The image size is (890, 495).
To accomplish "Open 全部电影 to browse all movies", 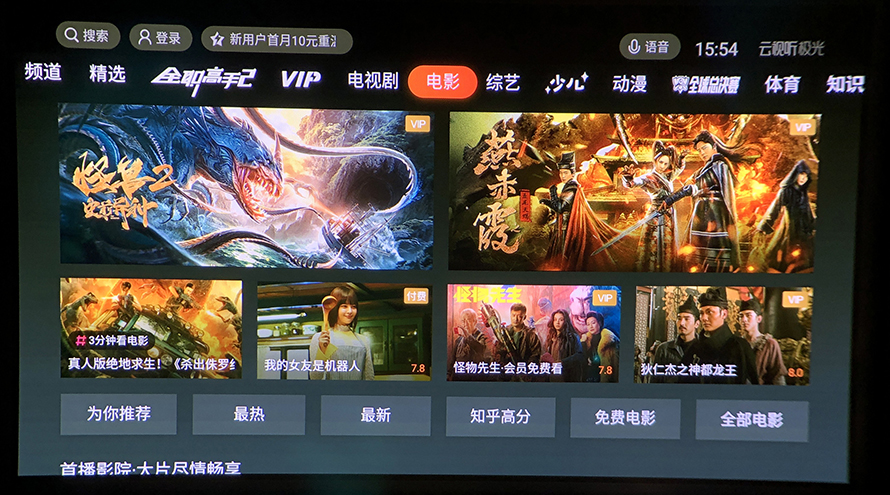I will point(751,420).
